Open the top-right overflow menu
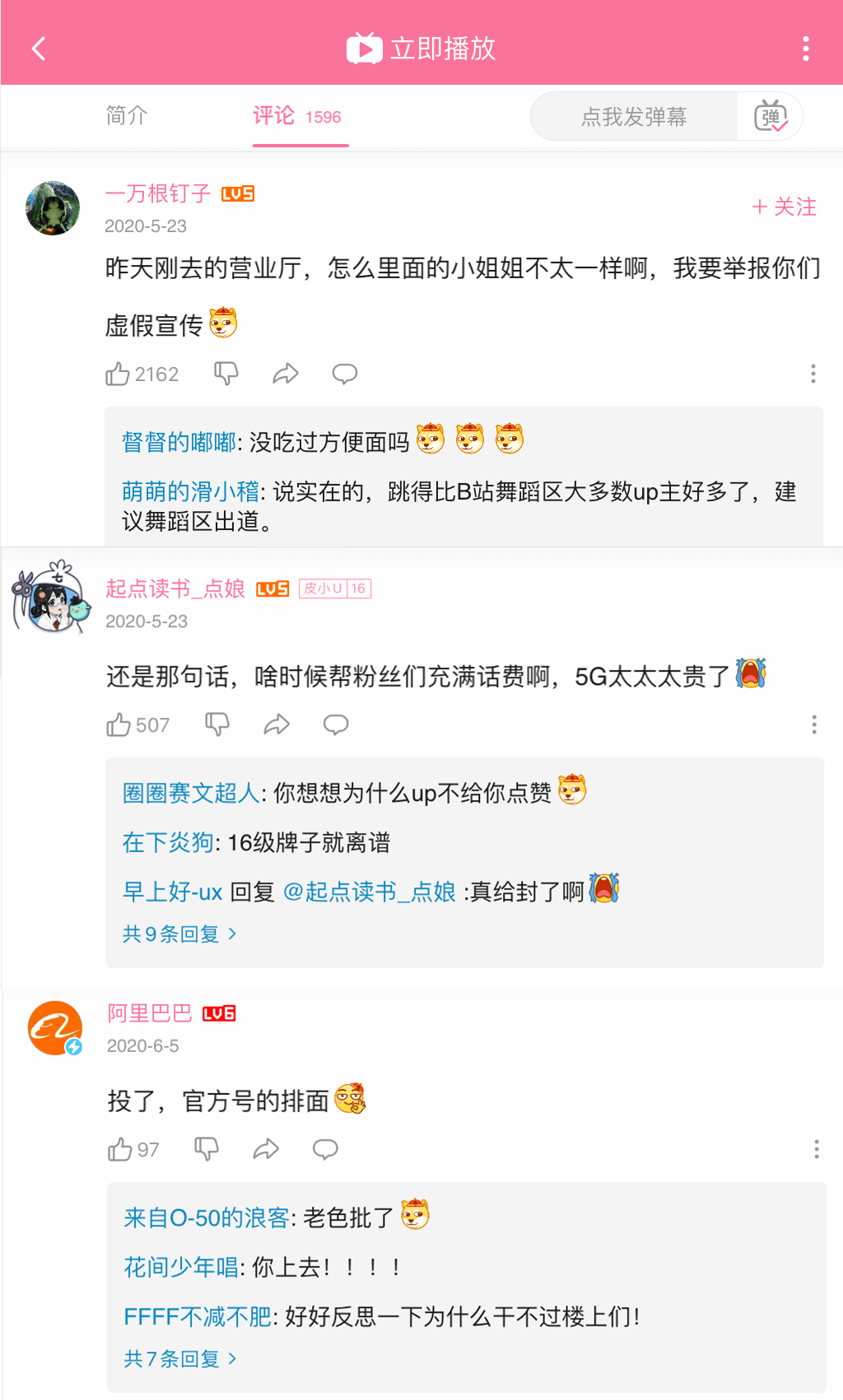The width and height of the screenshot is (843, 1400). (x=806, y=49)
